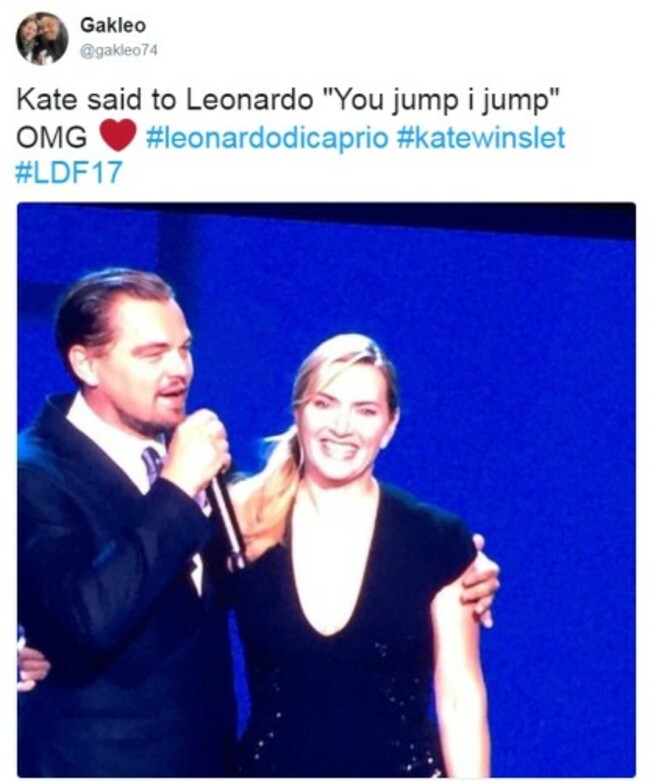
Task: Open the #leonardodicaprio hashtag
Action: (266, 137)
